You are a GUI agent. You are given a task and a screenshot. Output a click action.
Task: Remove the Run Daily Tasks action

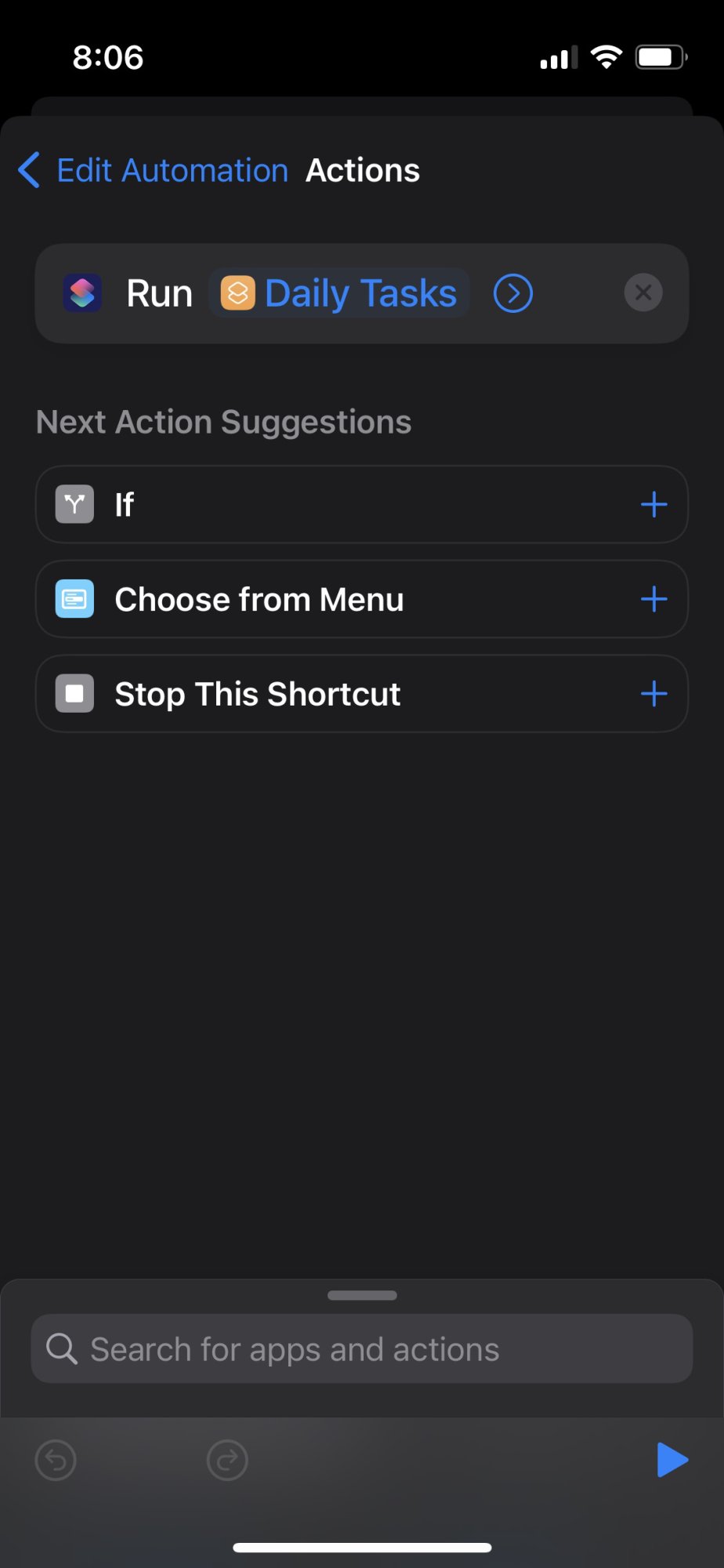click(643, 293)
